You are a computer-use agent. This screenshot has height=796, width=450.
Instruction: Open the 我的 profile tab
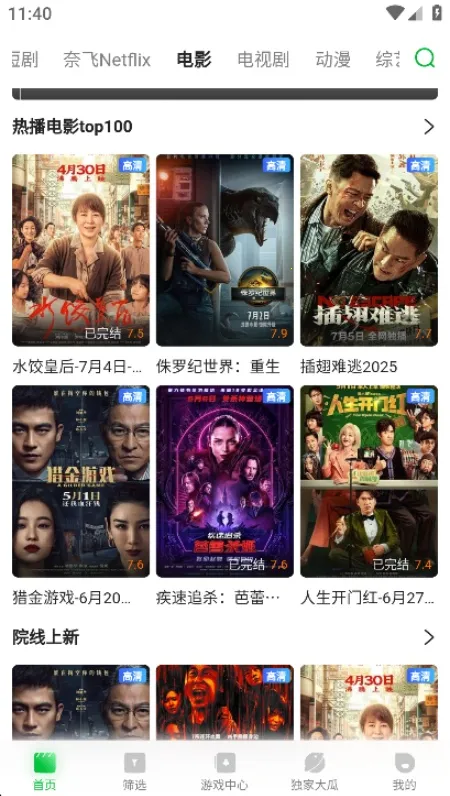pyautogui.click(x=404, y=771)
